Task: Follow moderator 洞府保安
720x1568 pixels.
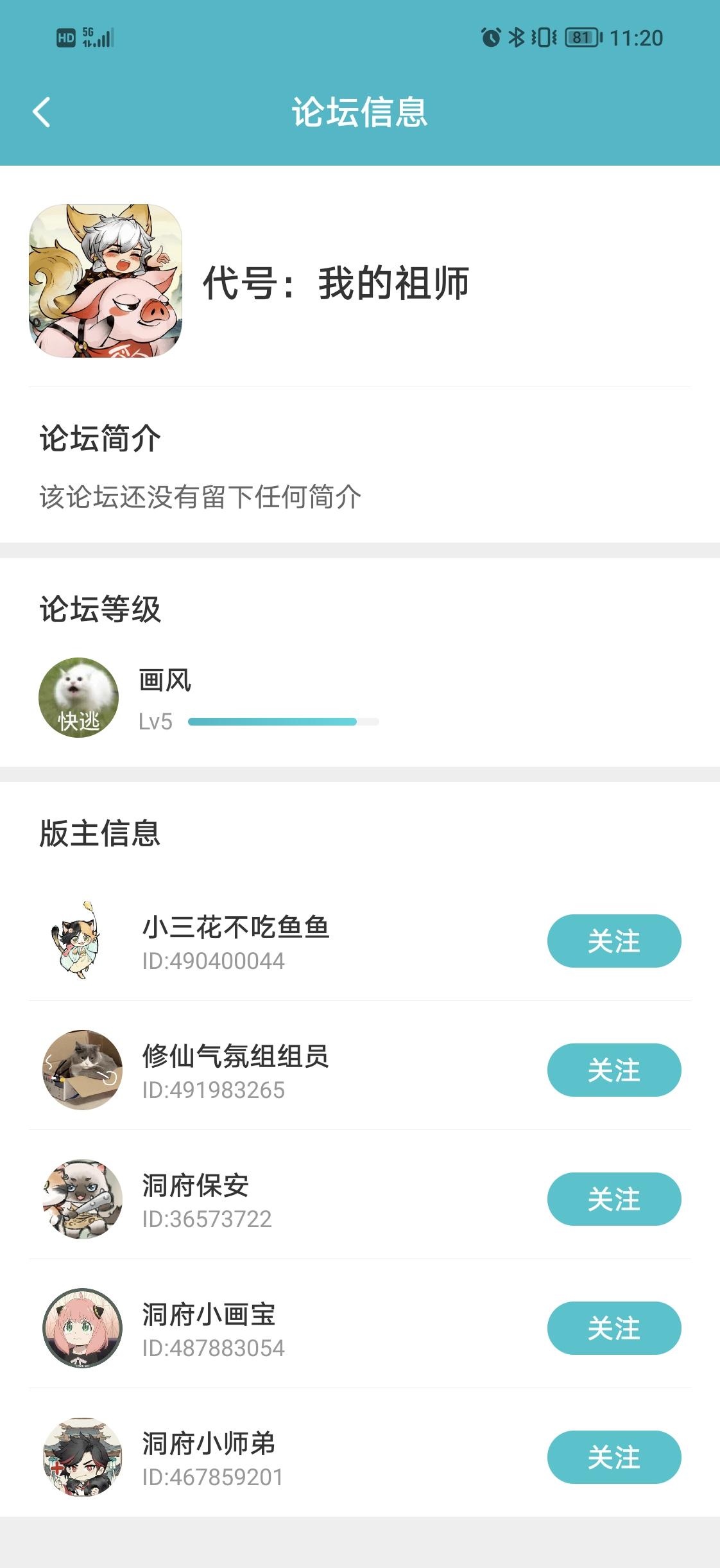Action: (613, 1198)
